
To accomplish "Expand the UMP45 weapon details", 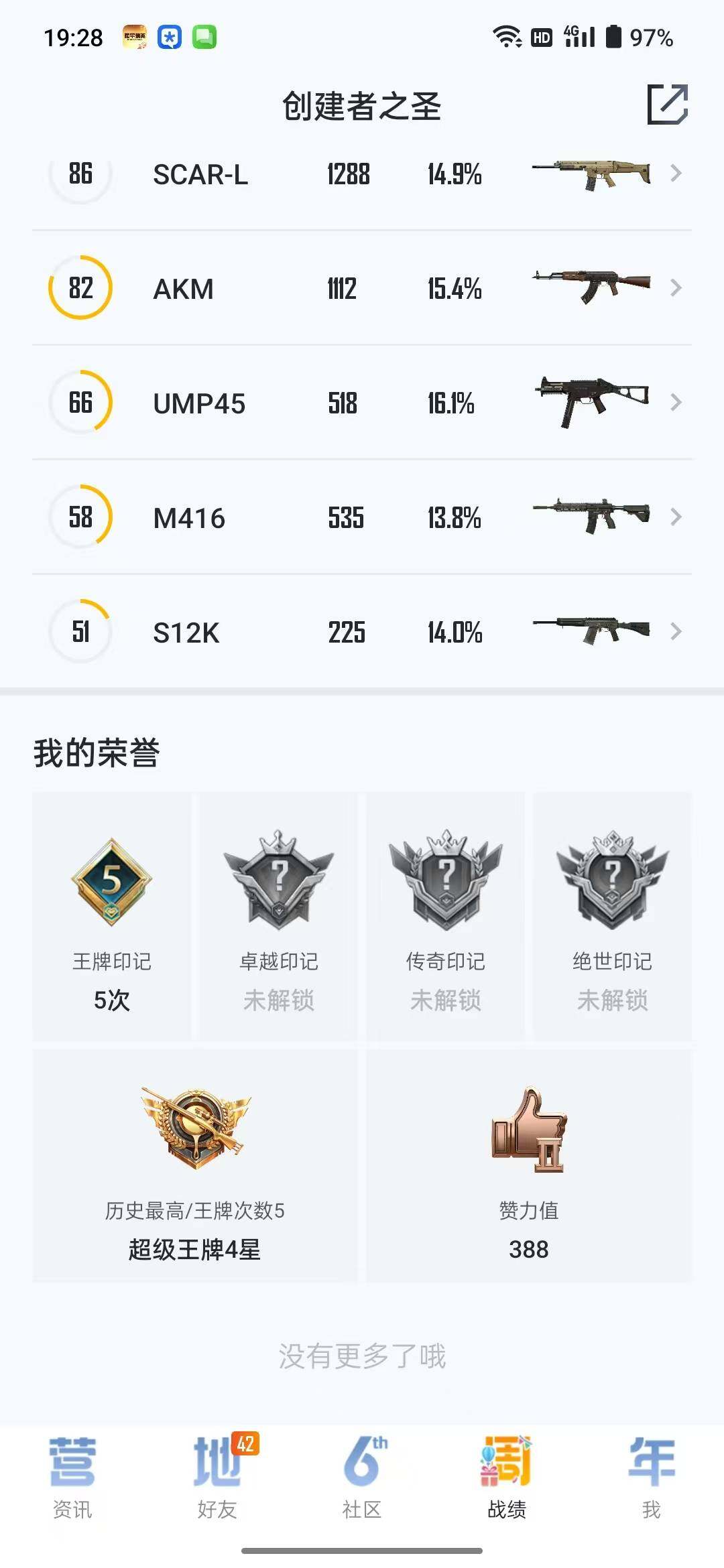I will tap(676, 403).
